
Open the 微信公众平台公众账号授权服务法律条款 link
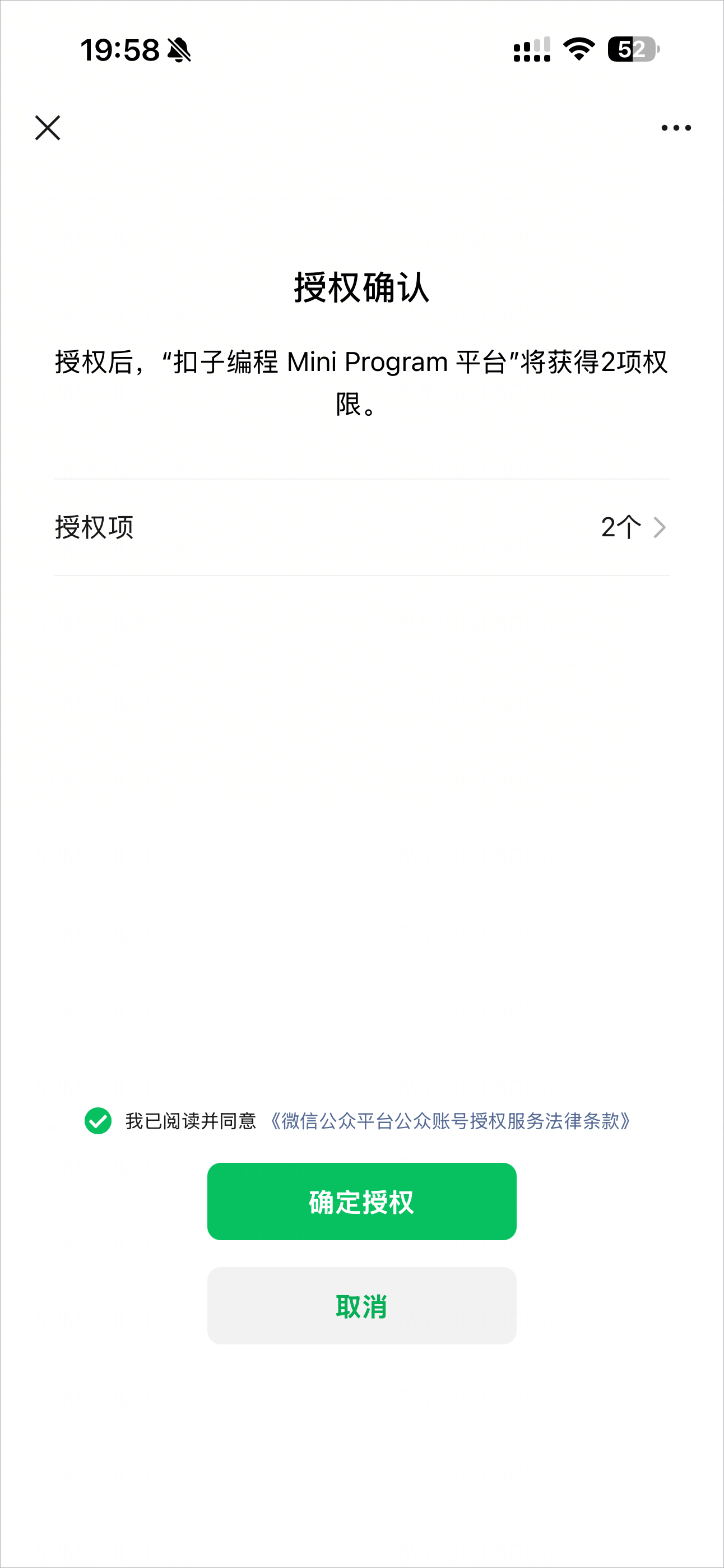(x=449, y=1121)
